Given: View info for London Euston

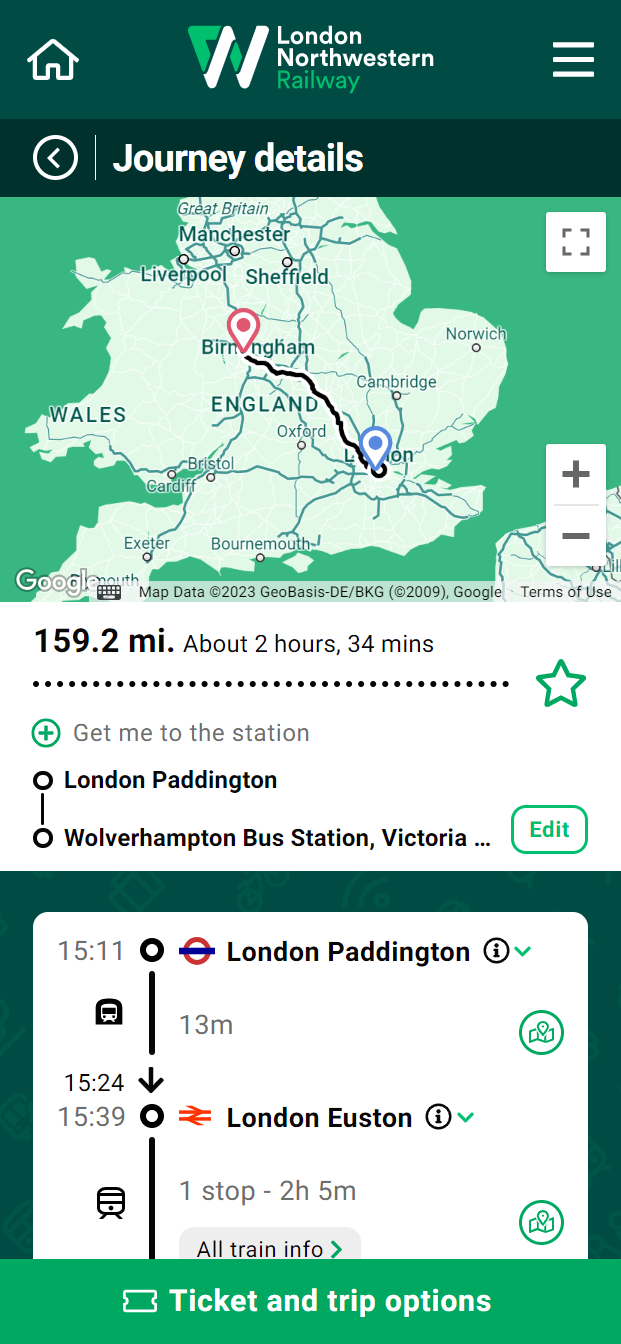Looking at the screenshot, I should click(438, 1117).
